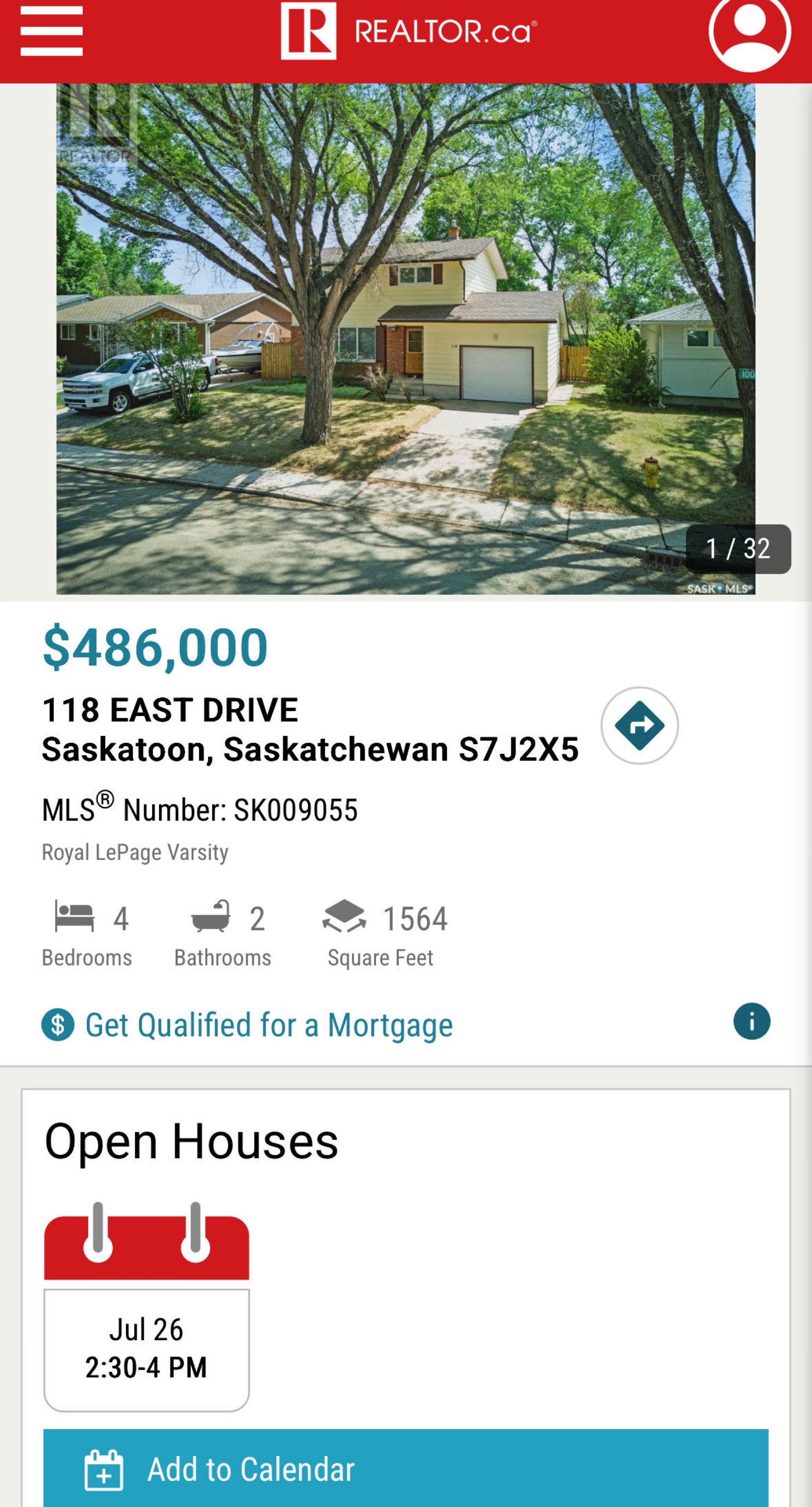Add the open house to calendar
Viewport: 812px width, 1507px height.
point(405,1468)
